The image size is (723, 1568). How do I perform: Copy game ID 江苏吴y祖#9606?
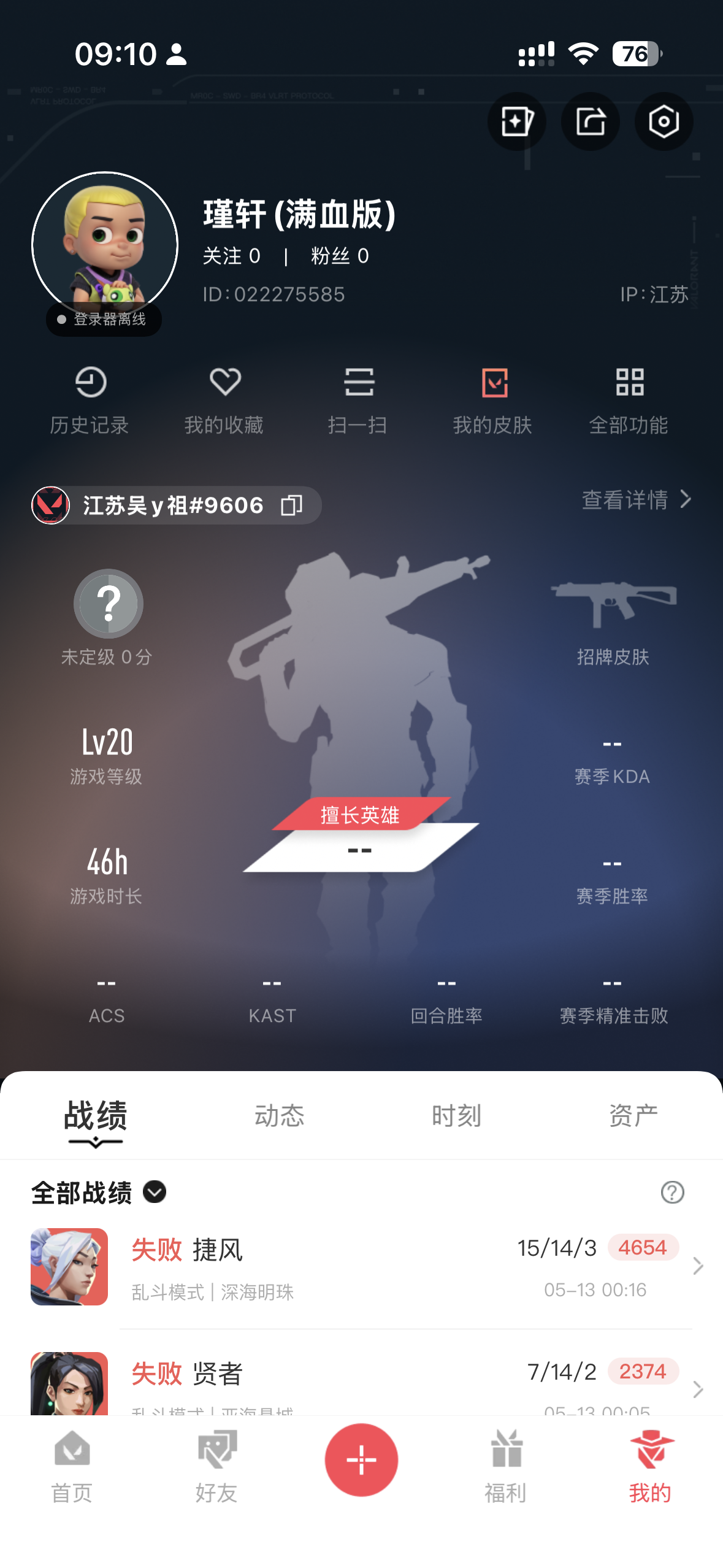coord(292,505)
